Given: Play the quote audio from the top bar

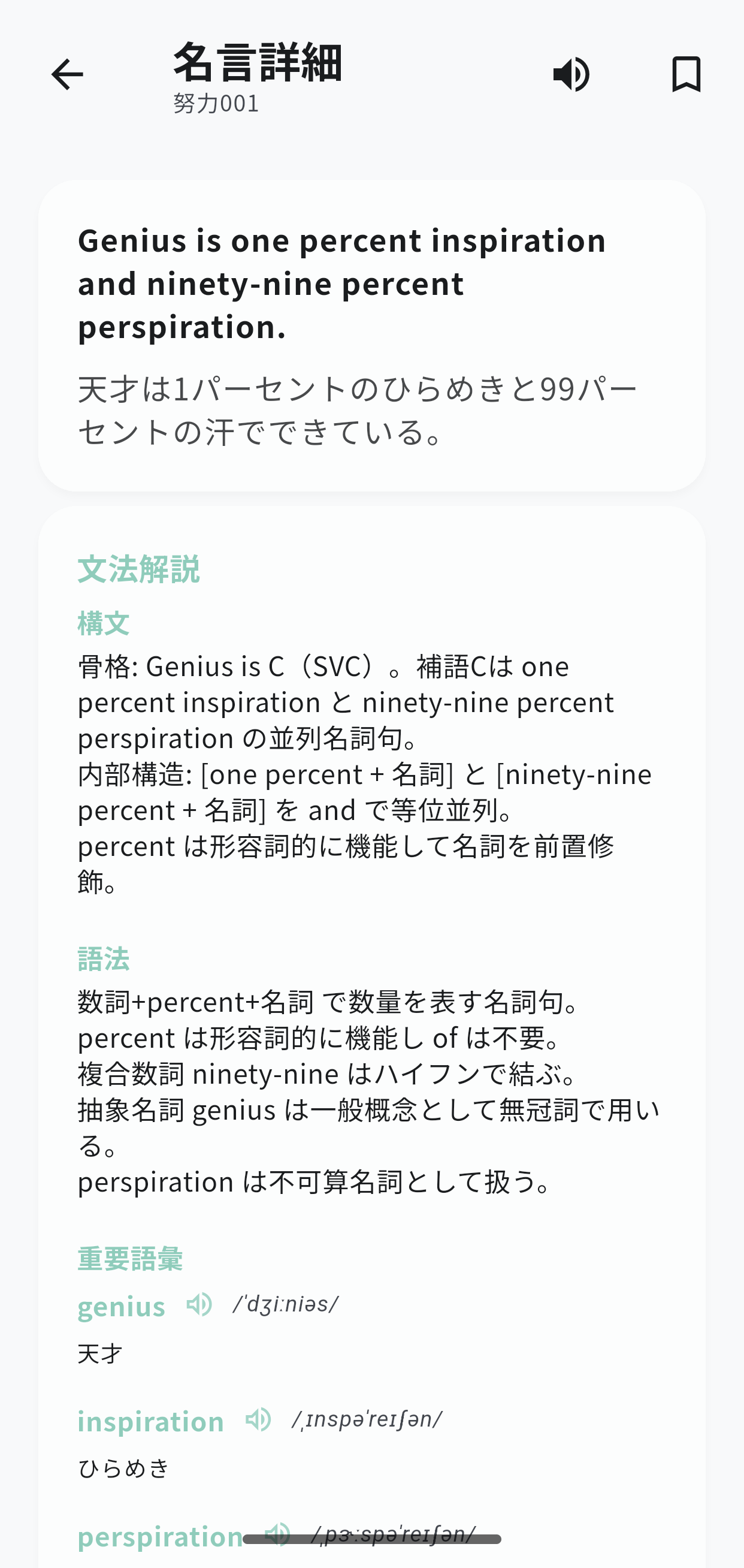Looking at the screenshot, I should pyautogui.click(x=571, y=74).
